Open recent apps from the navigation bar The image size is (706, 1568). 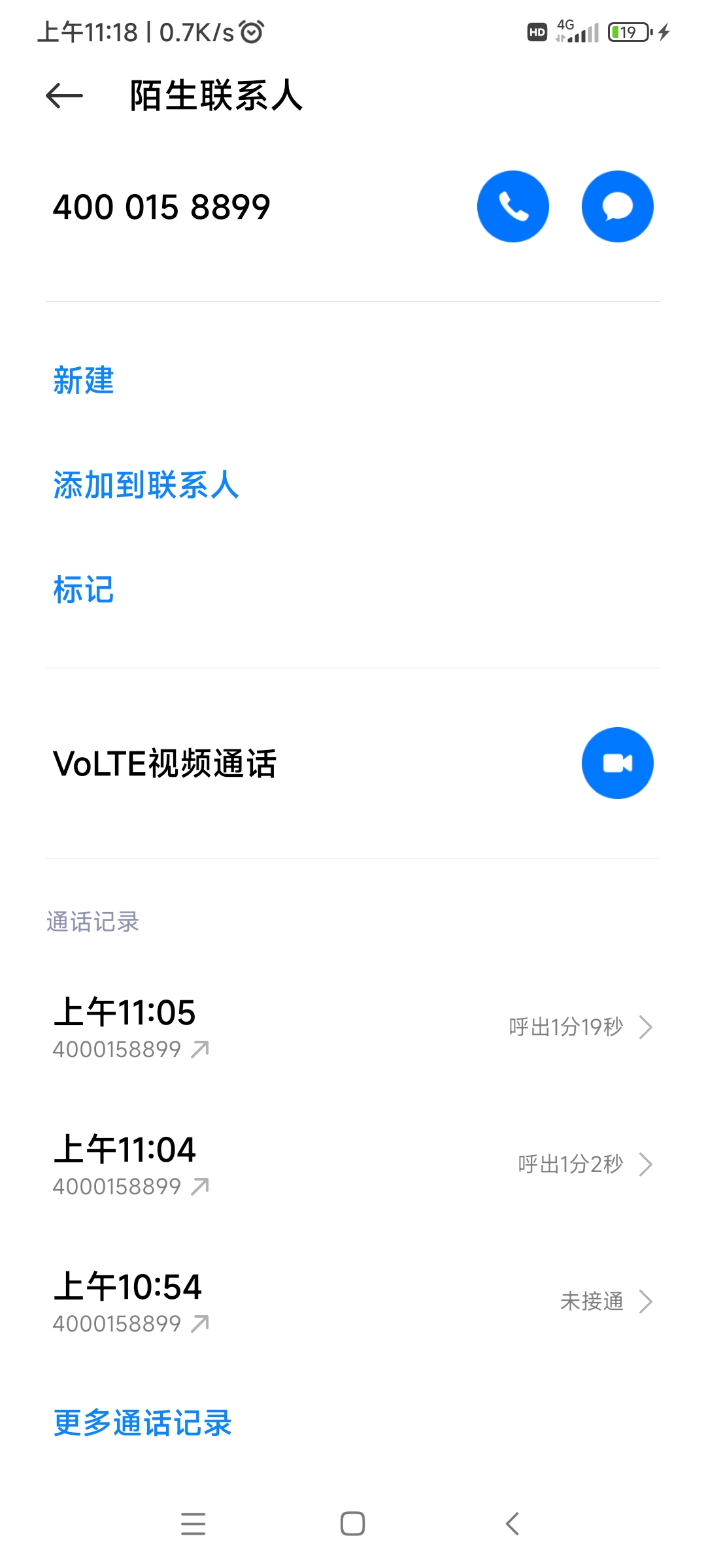(193, 1524)
